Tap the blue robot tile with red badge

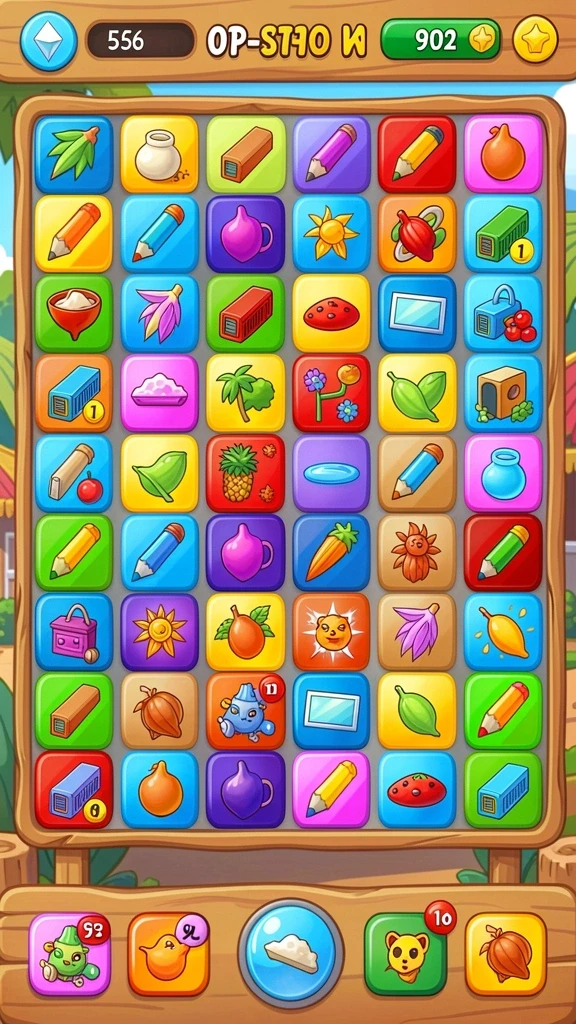click(x=246, y=711)
